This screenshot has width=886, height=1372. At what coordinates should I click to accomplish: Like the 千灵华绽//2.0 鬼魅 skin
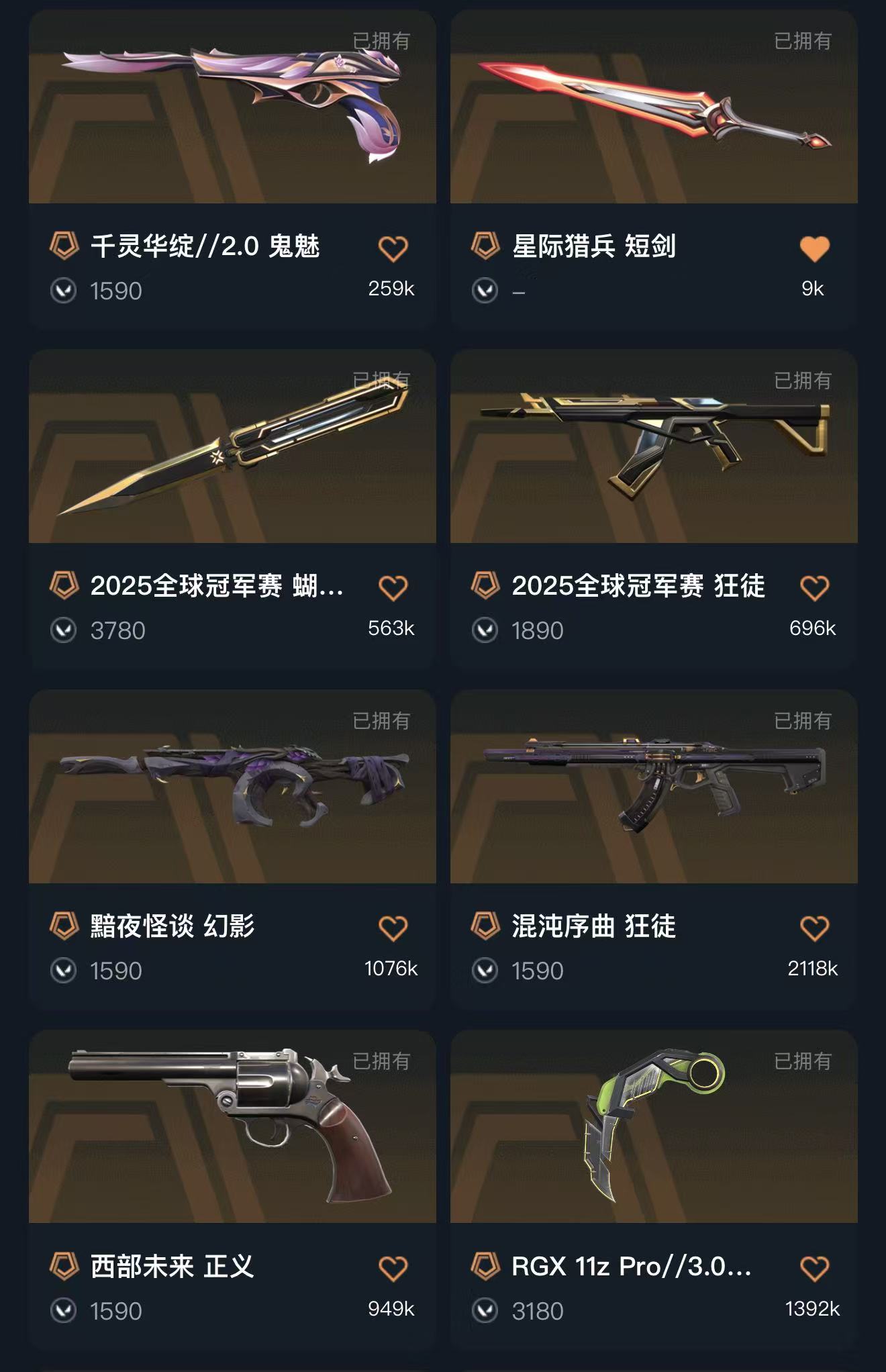tap(393, 249)
